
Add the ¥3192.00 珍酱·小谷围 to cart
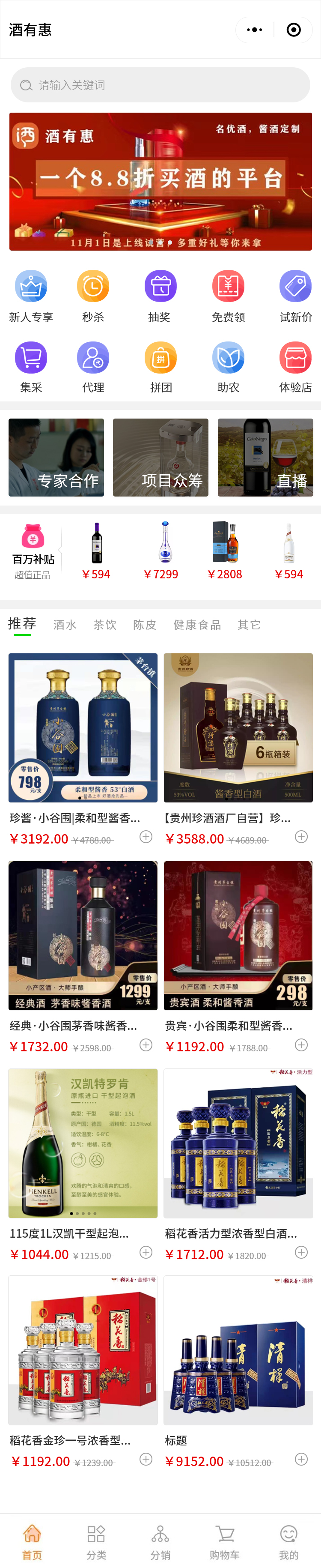tap(146, 837)
